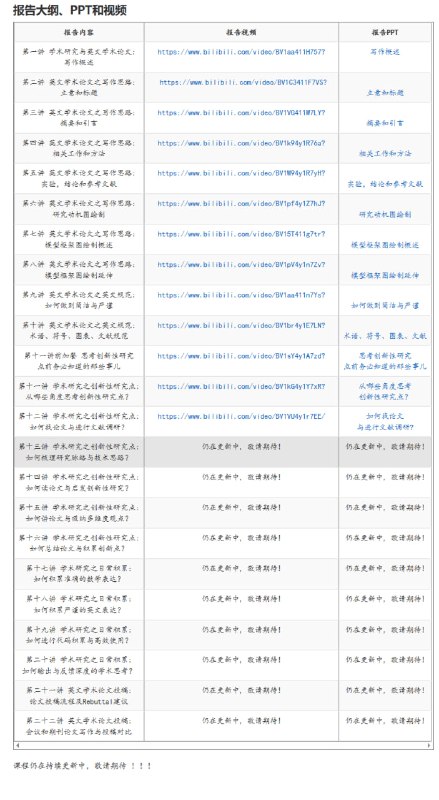Screen dimensions: 439x800
Task: Open the 摘要和引言 PPT link
Action: pyautogui.click(x=385, y=123)
